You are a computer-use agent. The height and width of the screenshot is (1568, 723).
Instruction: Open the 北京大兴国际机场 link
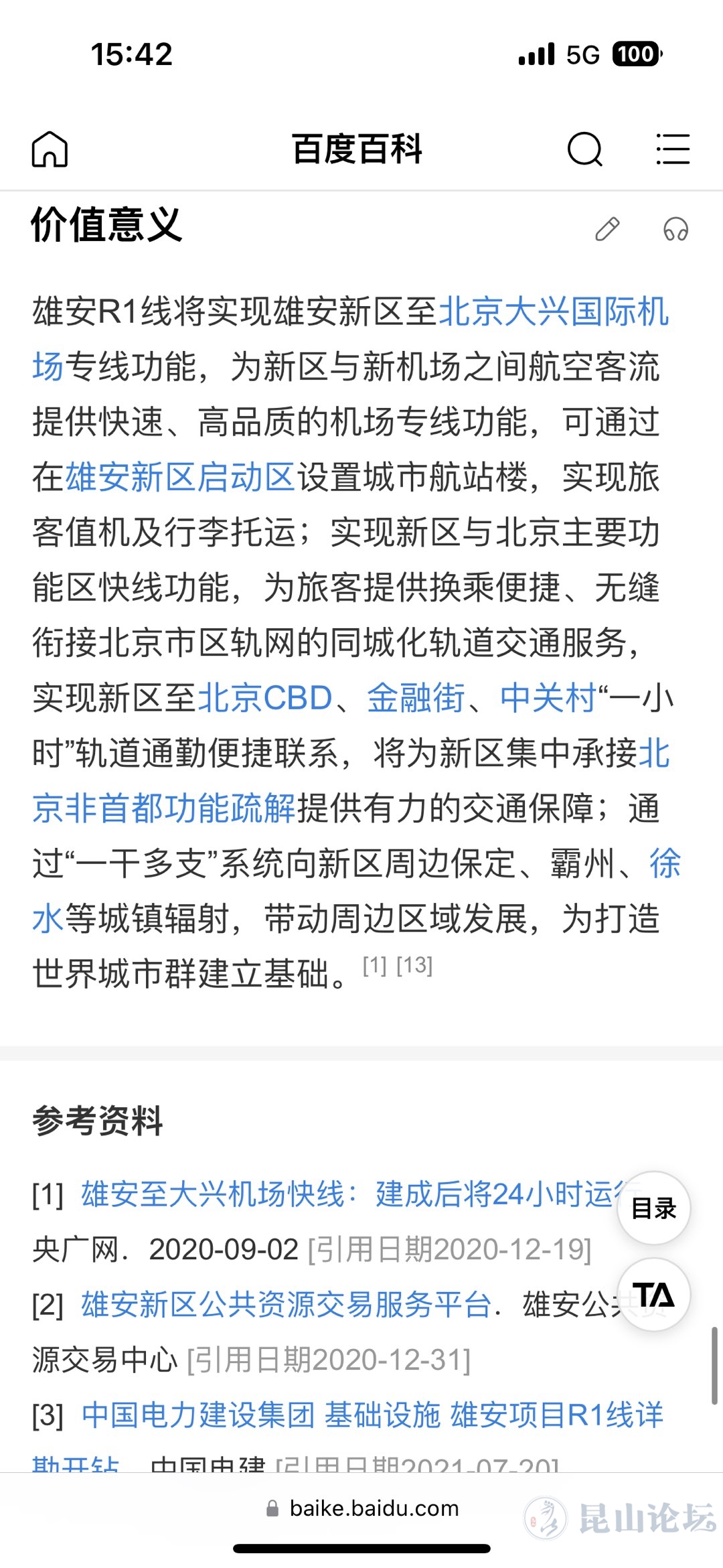pos(553,312)
